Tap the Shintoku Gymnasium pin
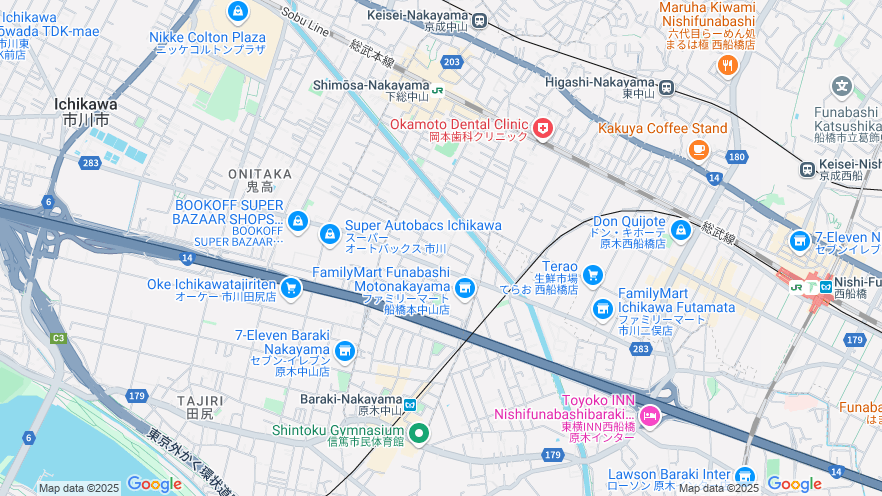The image size is (882, 496). click(x=418, y=433)
